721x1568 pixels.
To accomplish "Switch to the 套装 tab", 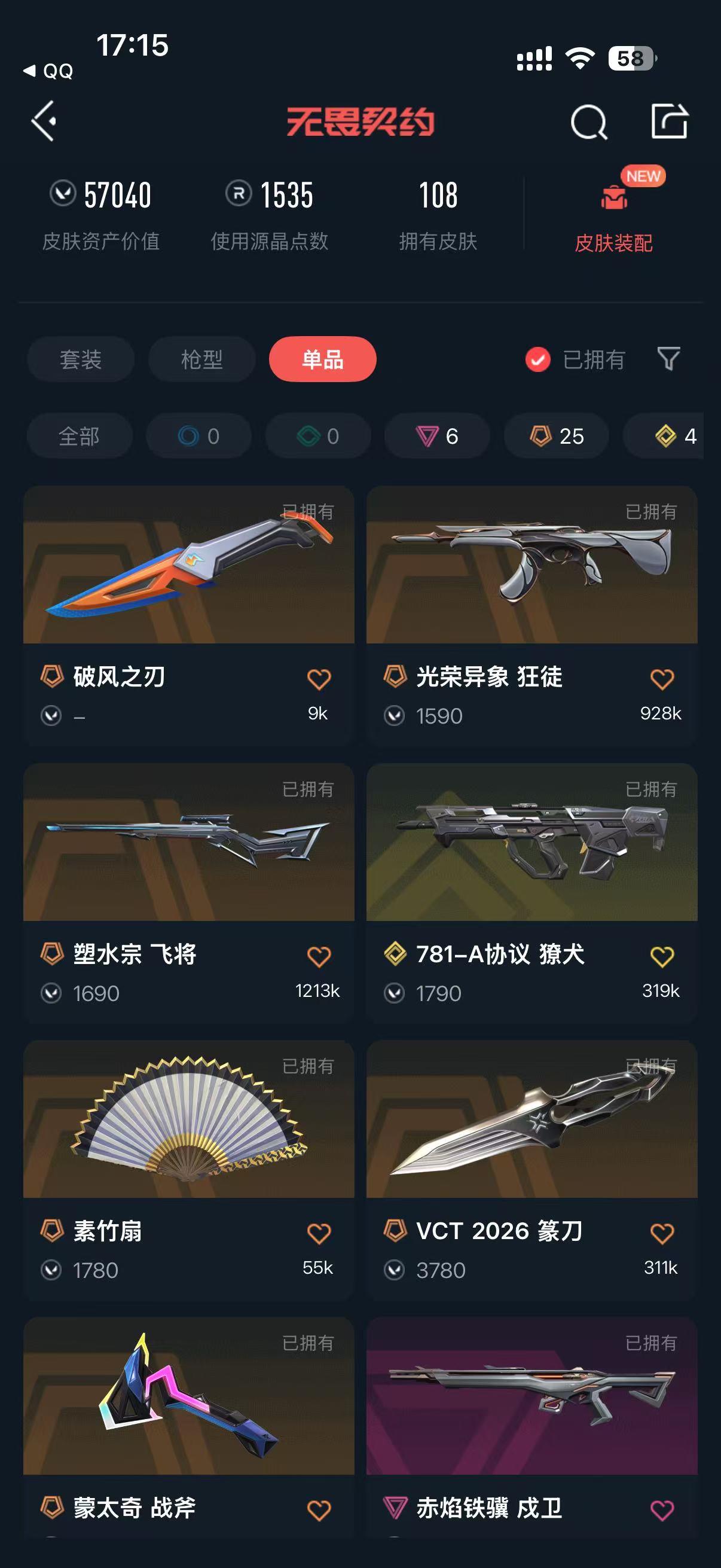I will [x=80, y=359].
